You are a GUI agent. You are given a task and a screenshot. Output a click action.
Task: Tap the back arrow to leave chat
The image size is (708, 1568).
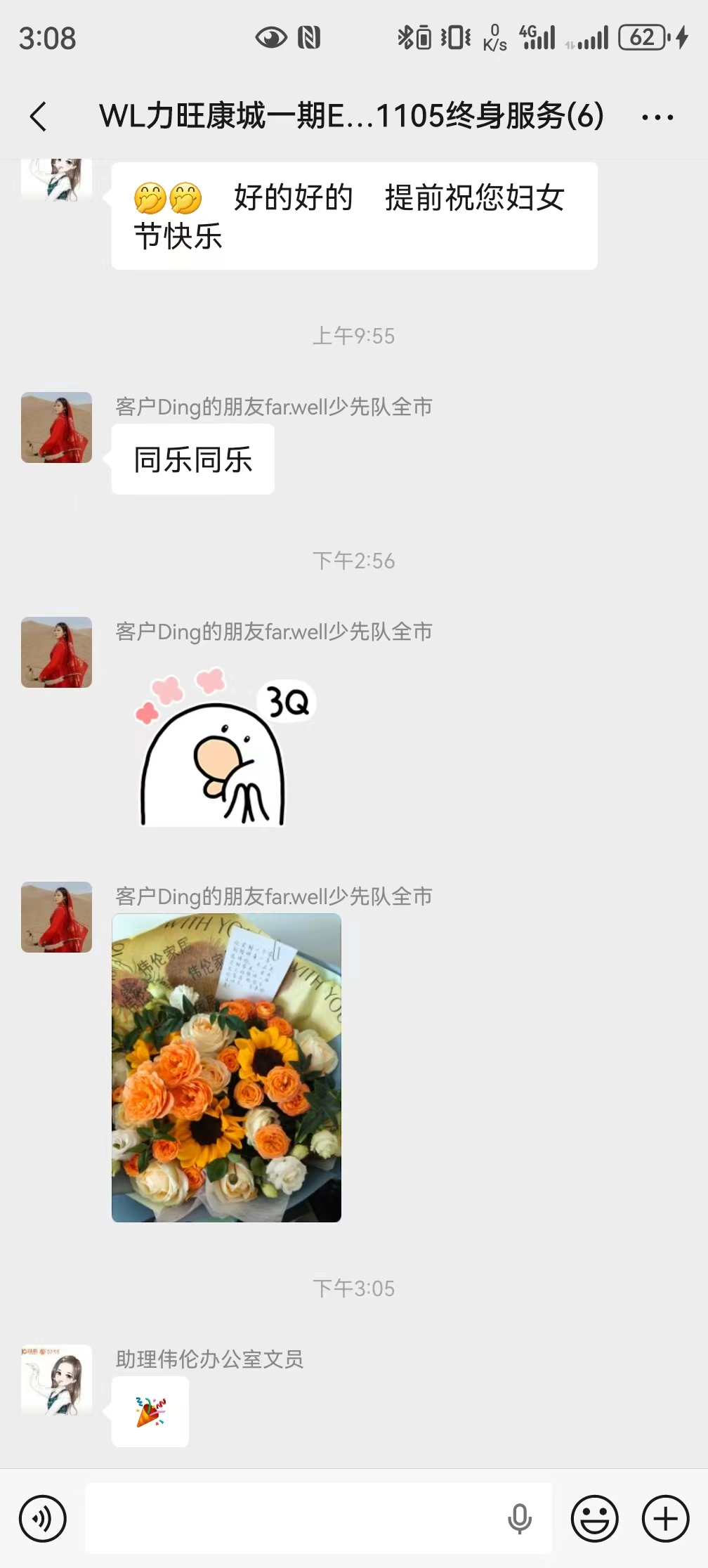39,116
